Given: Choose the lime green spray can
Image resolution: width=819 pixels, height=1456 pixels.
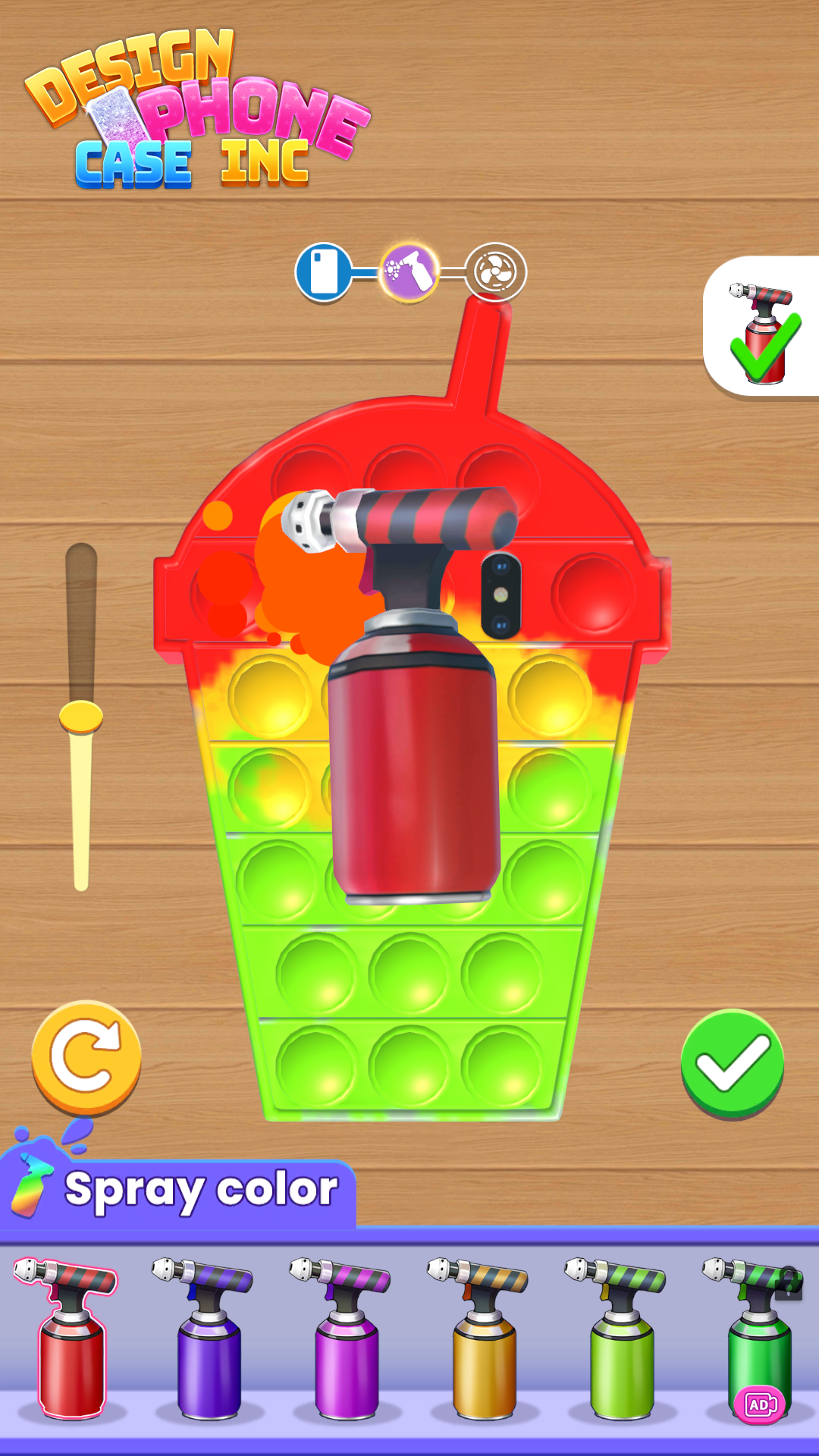Looking at the screenshot, I should tap(621, 1338).
